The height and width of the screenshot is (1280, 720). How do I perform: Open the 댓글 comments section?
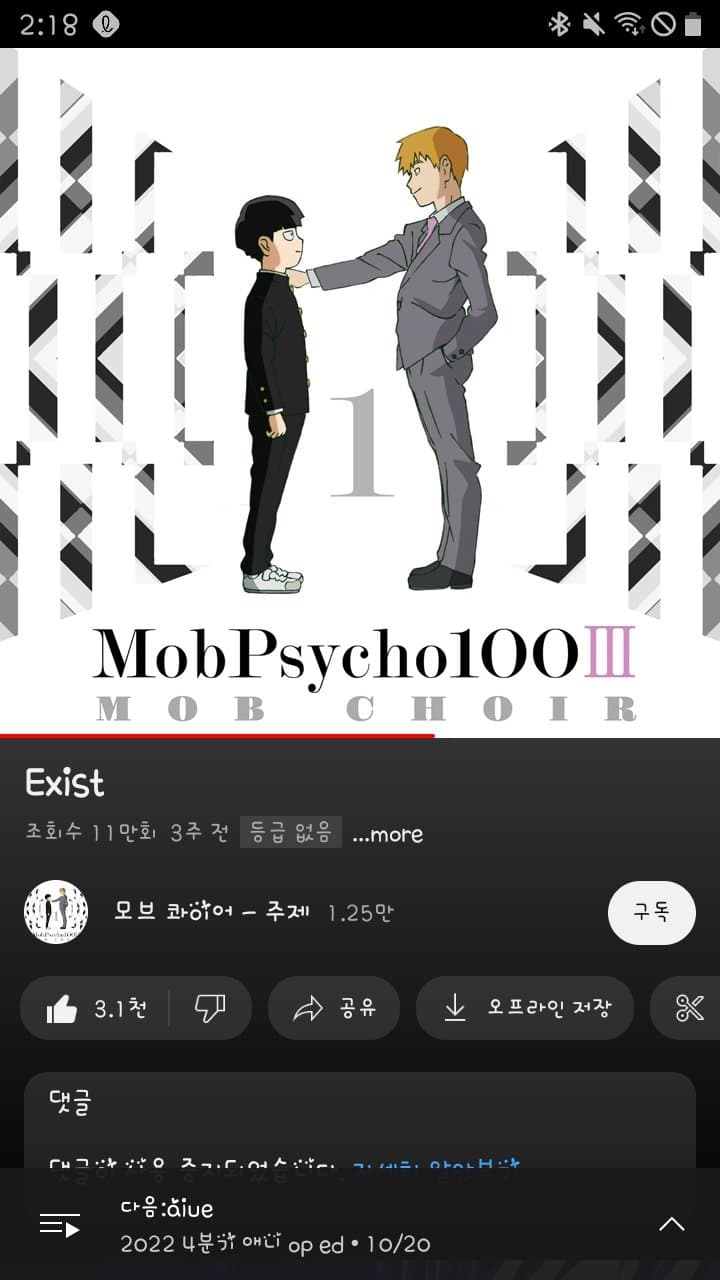[x=360, y=1110]
